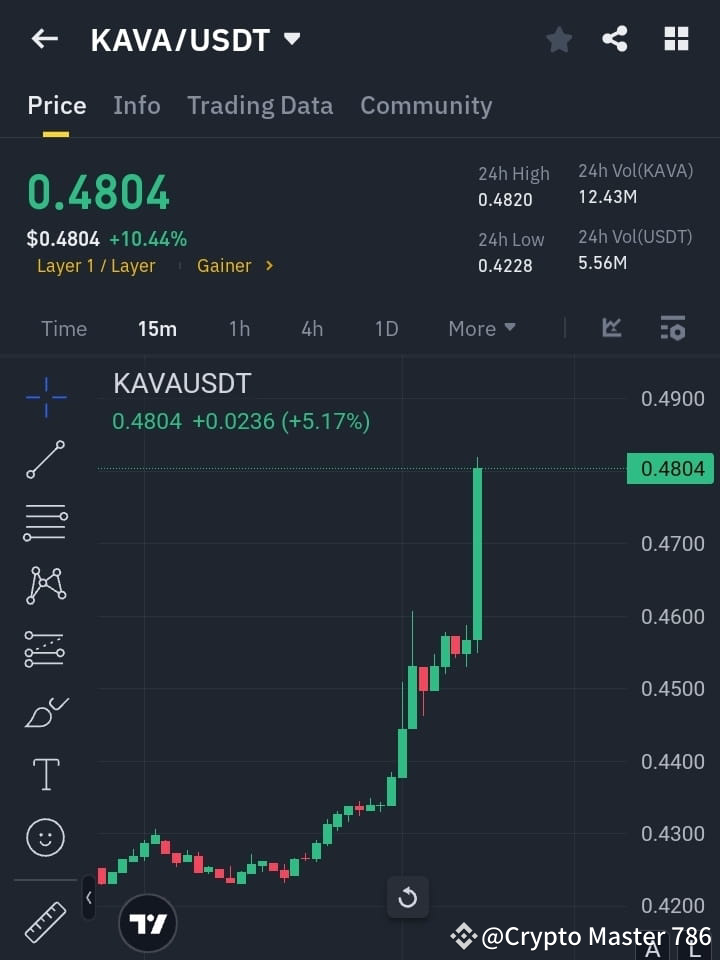This screenshot has width=720, height=960.
Task: Collapse the drawing tools sidebar chevron
Action: coord(89,898)
